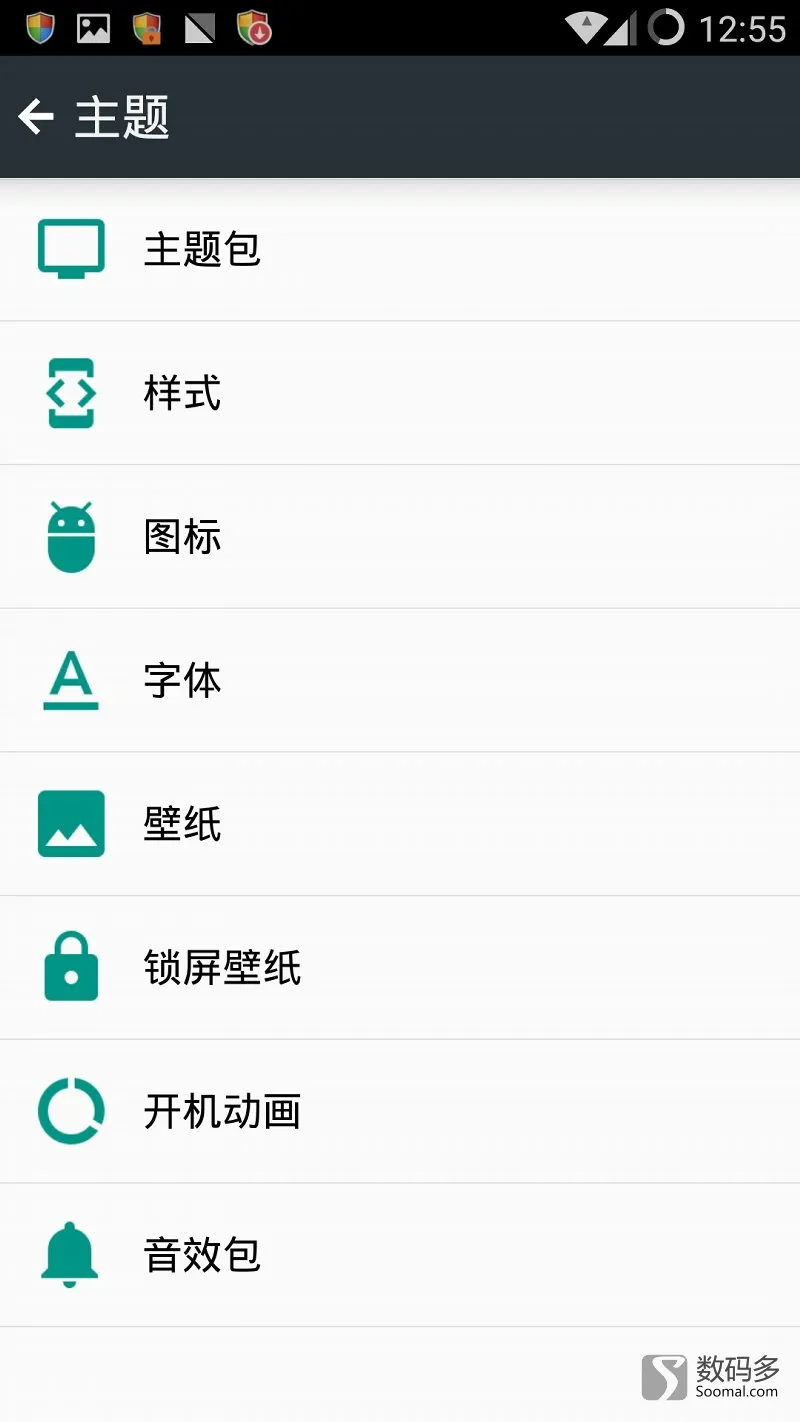Open 字体 settings
The height and width of the screenshot is (1422, 800).
[x=400, y=681]
